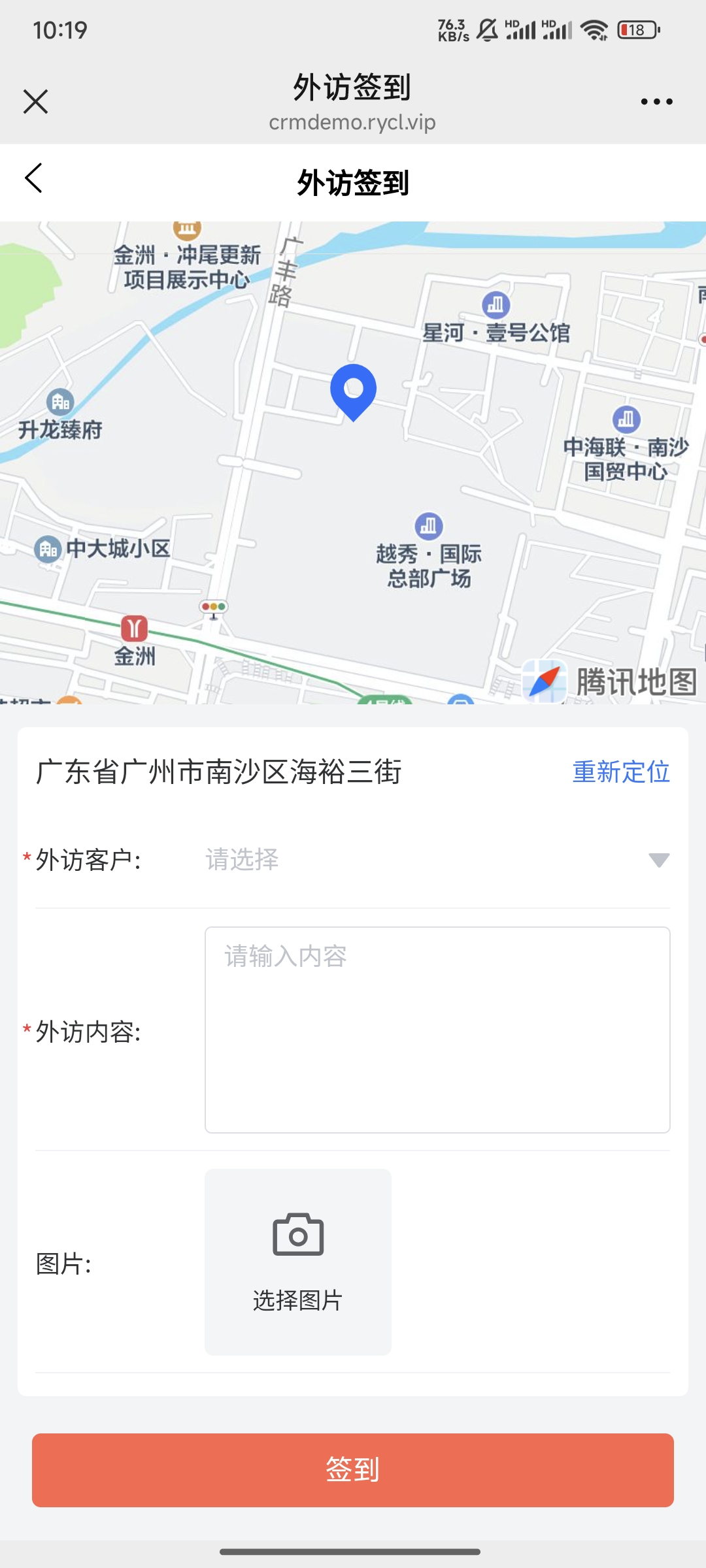
Task: Tap 重新定位 to refresh location
Action: 620,772
